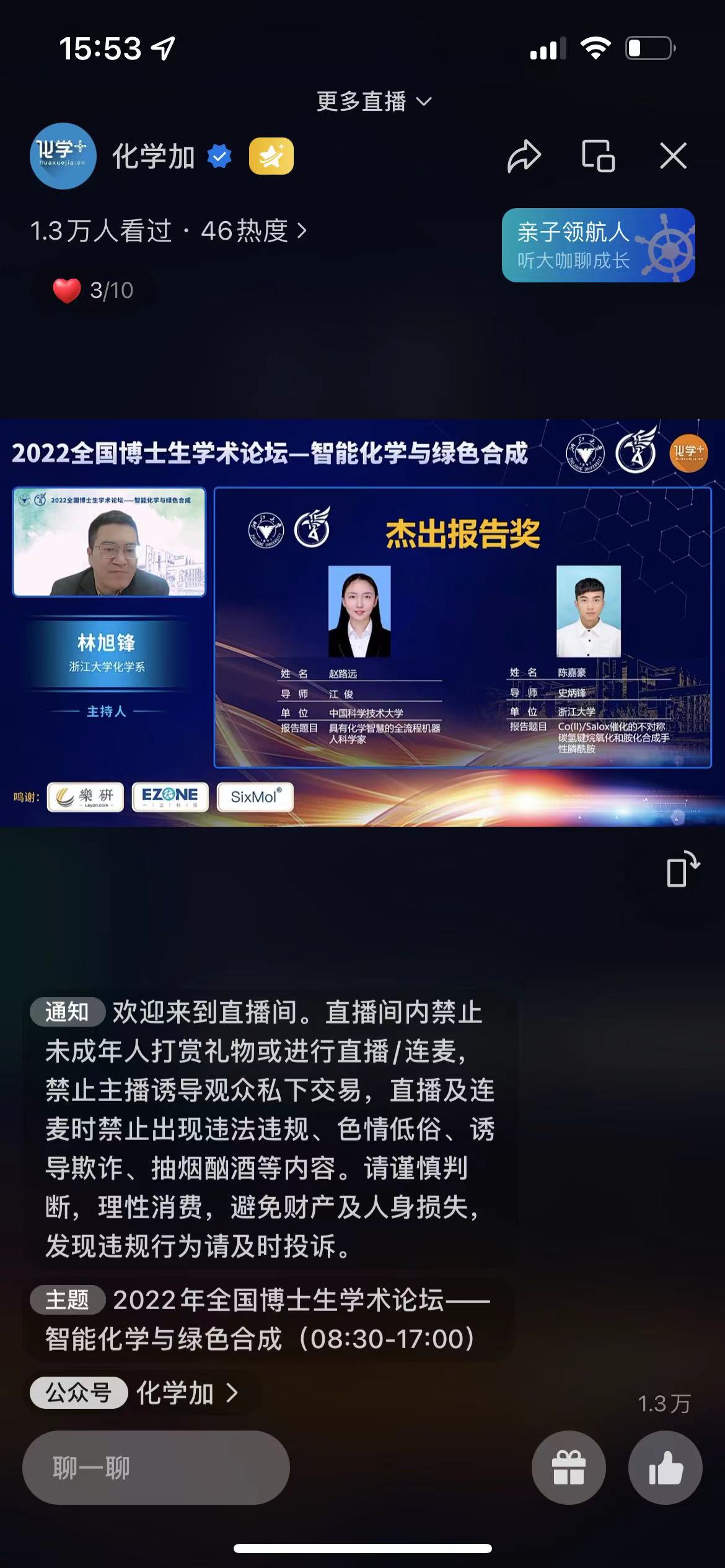Open the 化学加 channel profile avatar
The image size is (725, 1568).
point(63,156)
